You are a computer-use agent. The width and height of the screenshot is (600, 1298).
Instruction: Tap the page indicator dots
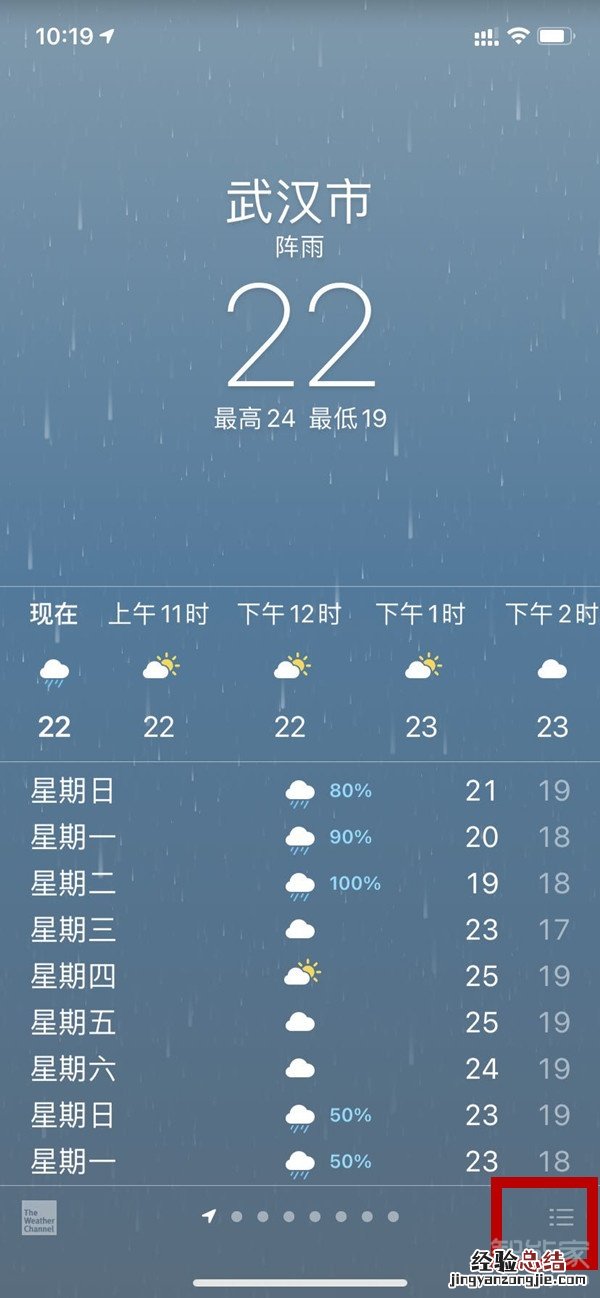(301, 1217)
